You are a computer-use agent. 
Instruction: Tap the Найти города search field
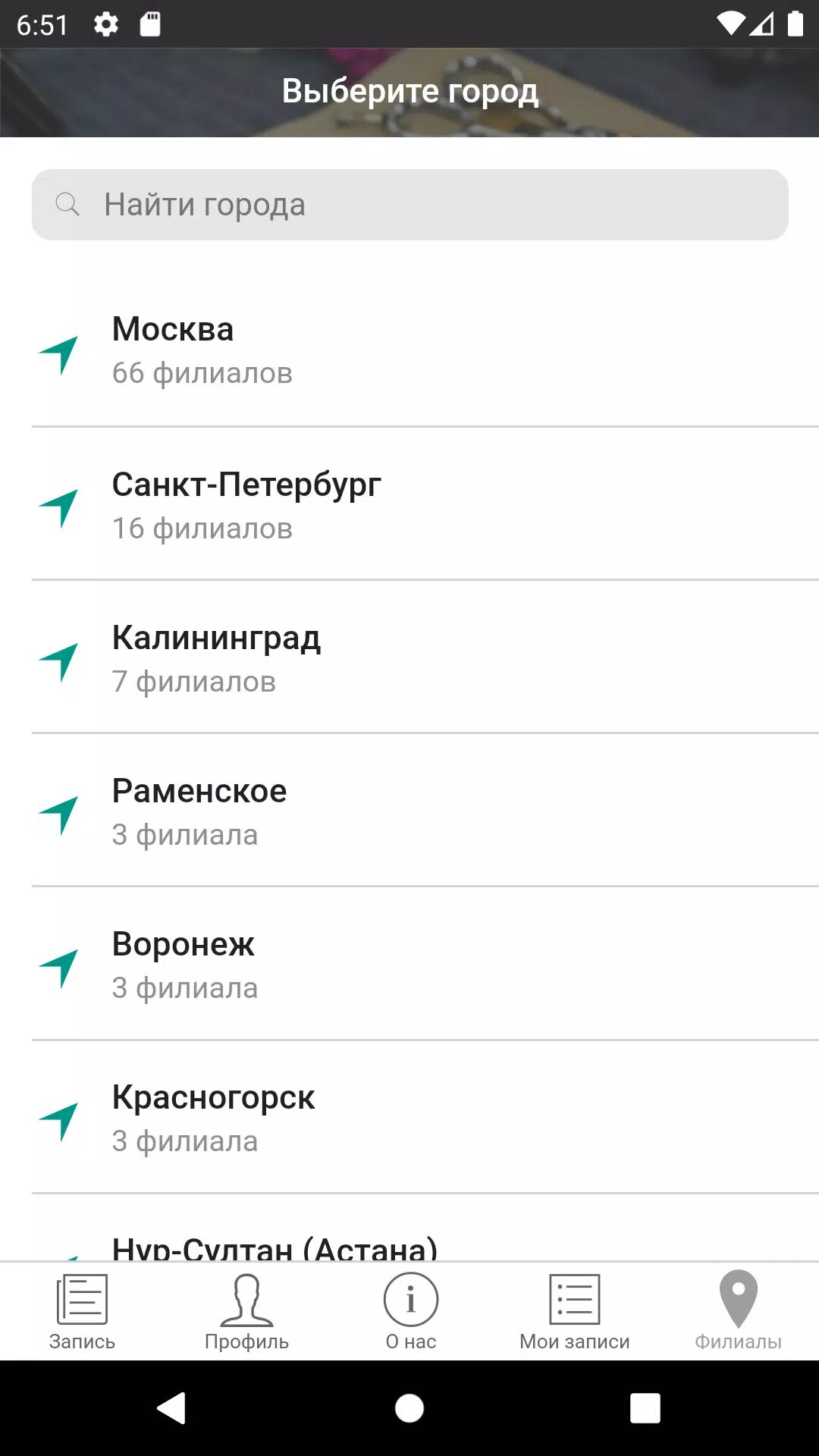pos(409,205)
